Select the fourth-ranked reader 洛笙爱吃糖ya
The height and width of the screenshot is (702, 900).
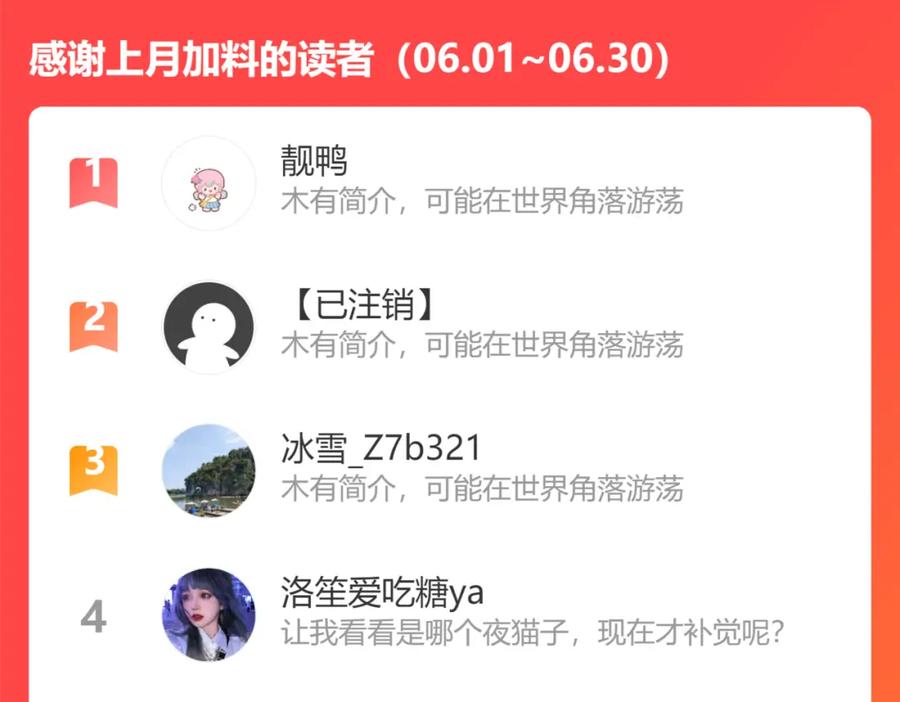[450, 615]
